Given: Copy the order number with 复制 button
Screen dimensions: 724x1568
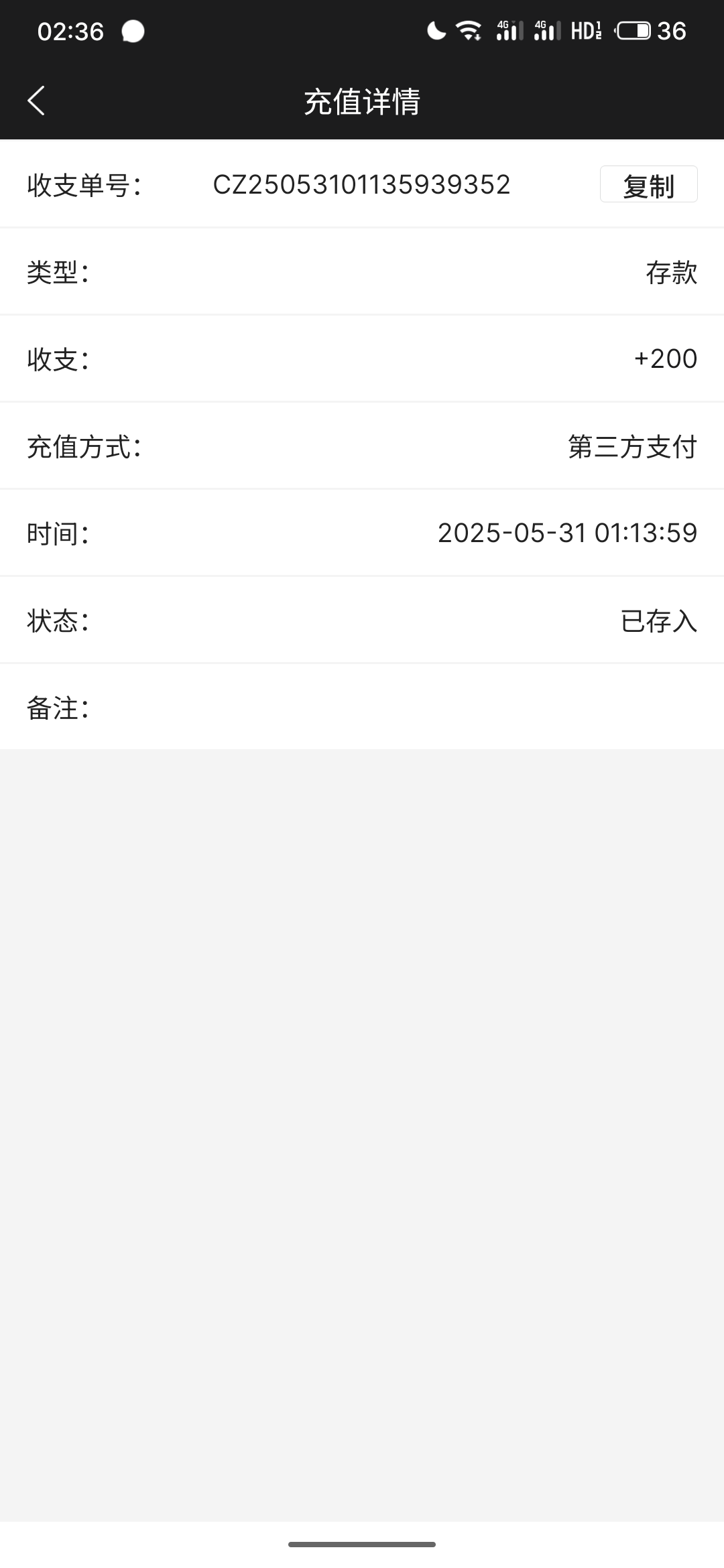Looking at the screenshot, I should [648, 184].
